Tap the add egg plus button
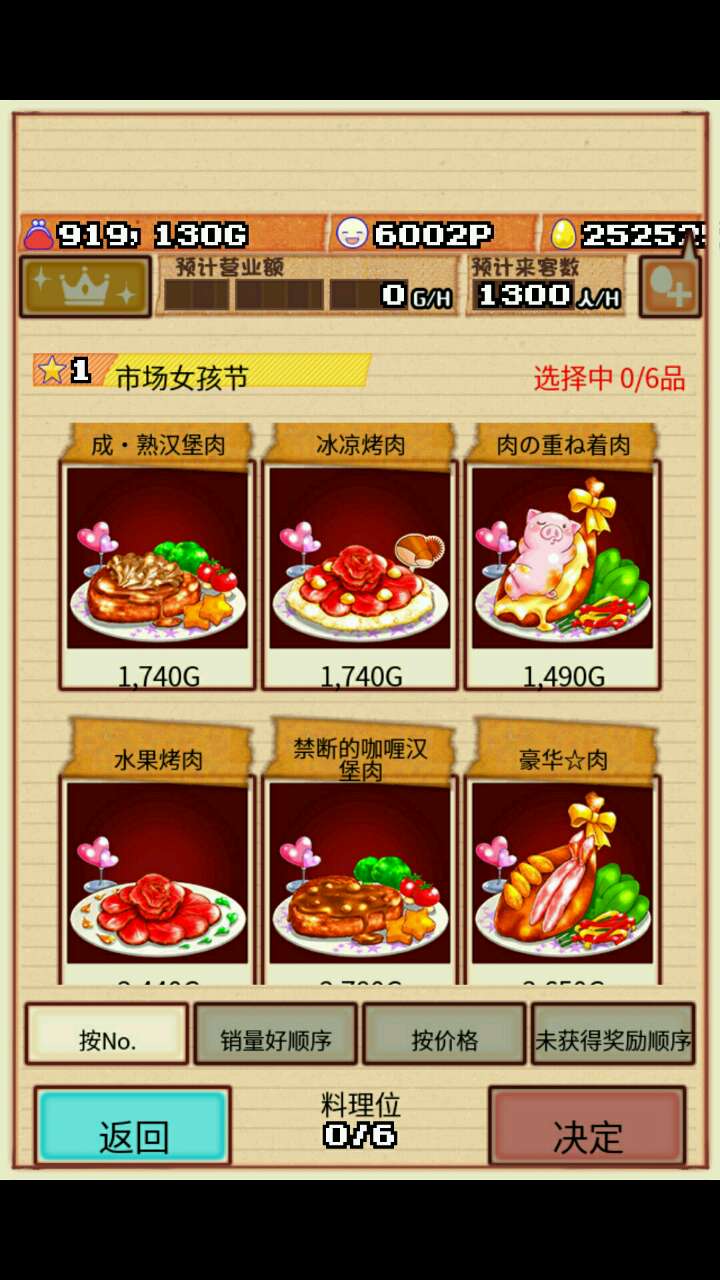 click(x=669, y=288)
